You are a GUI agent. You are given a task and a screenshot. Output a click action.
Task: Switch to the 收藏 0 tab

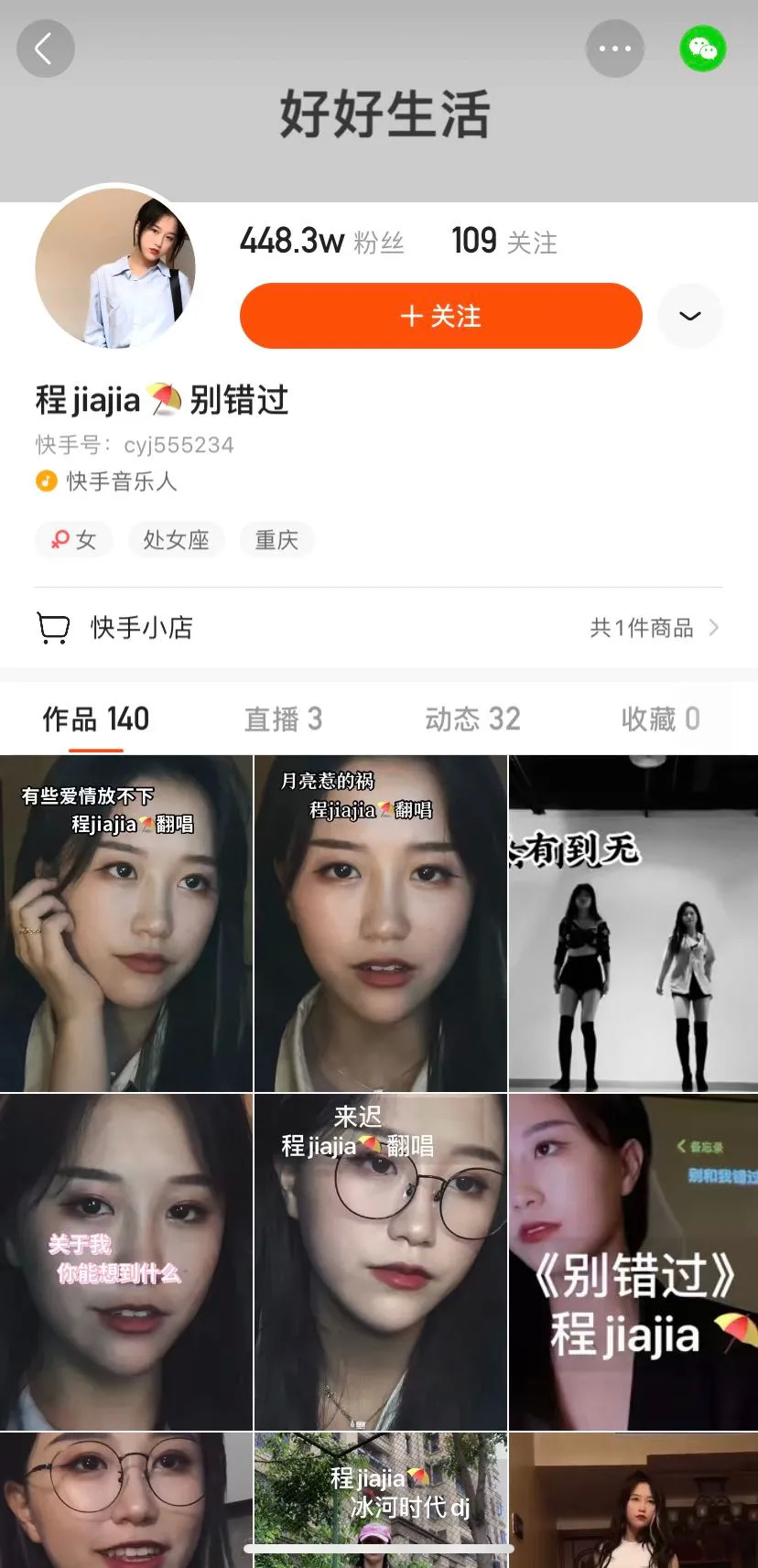[660, 719]
